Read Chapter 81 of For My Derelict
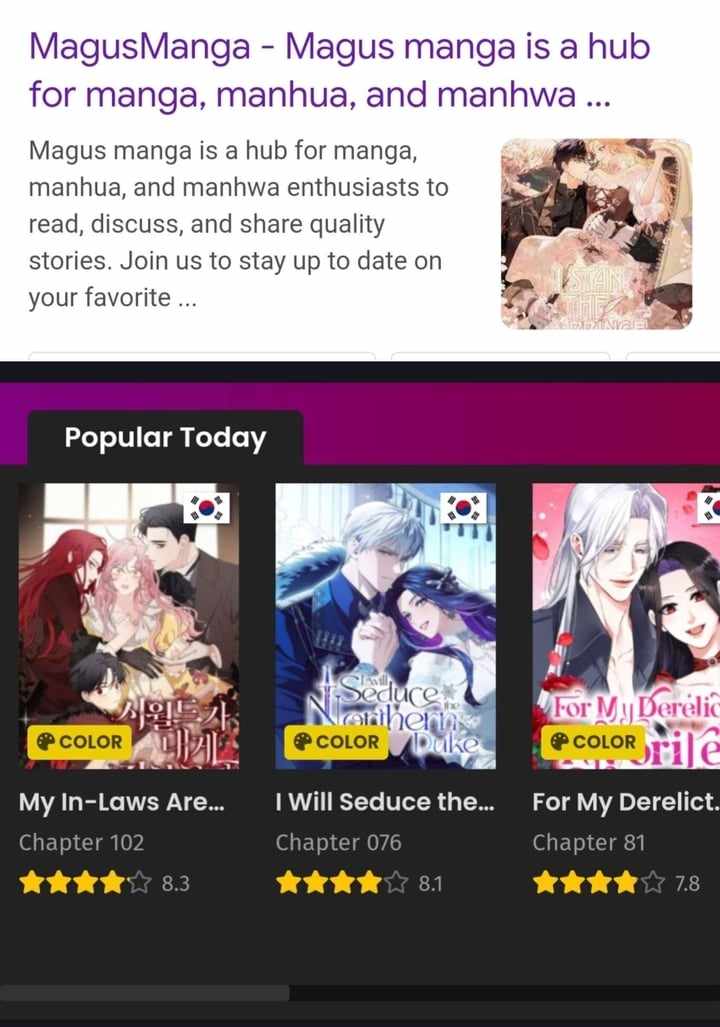The height and width of the screenshot is (1027, 720). [589, 843]
